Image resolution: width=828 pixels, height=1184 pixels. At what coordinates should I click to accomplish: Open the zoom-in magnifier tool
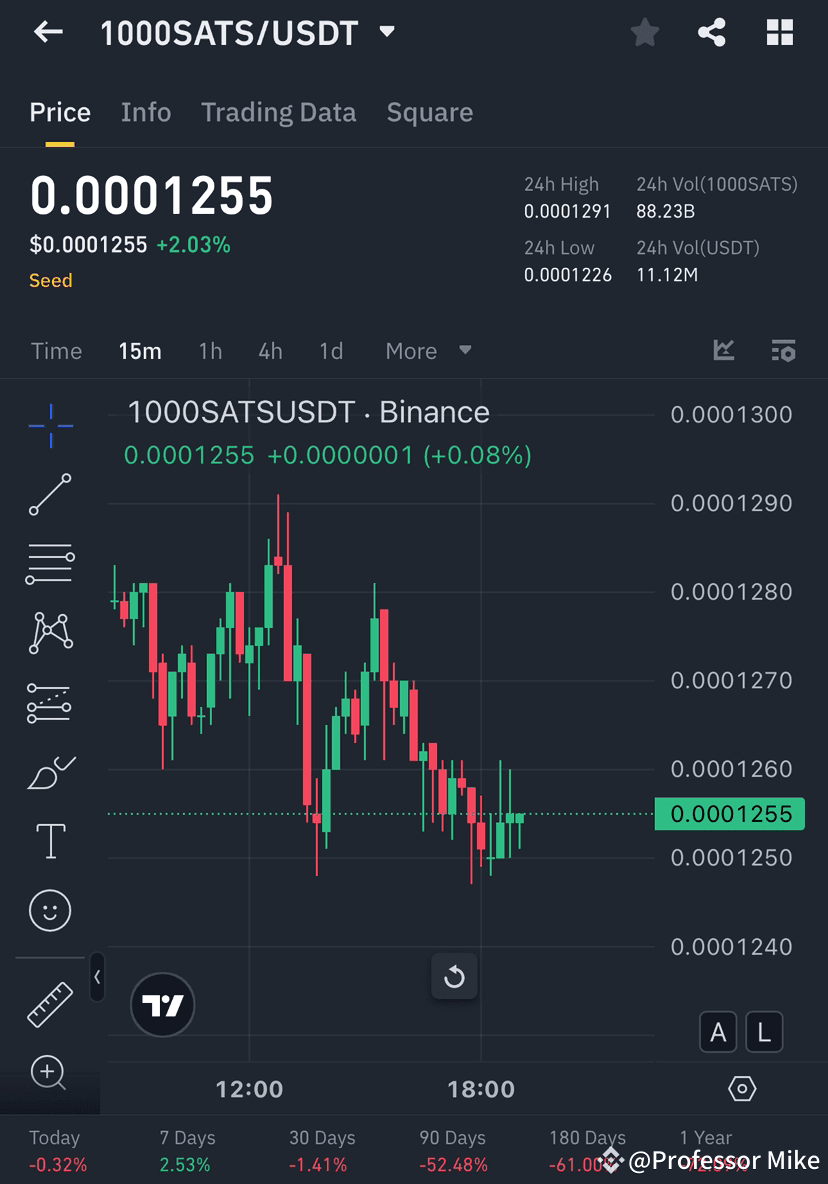[50, 1072]
